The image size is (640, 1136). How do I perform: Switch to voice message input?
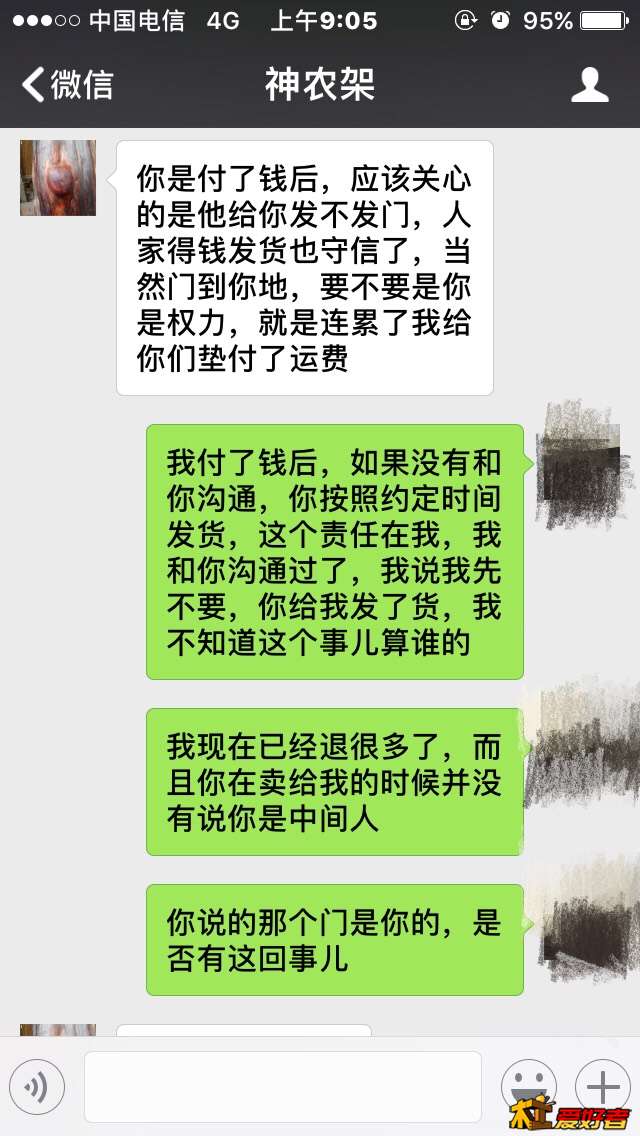tap(37, 1086)
